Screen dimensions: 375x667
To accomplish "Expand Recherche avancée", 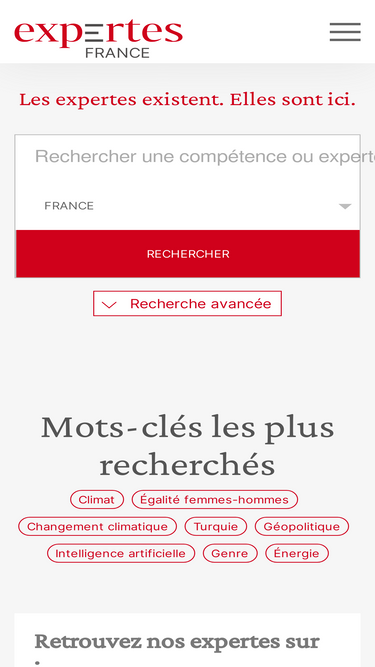I will click(x=188, y=304).
